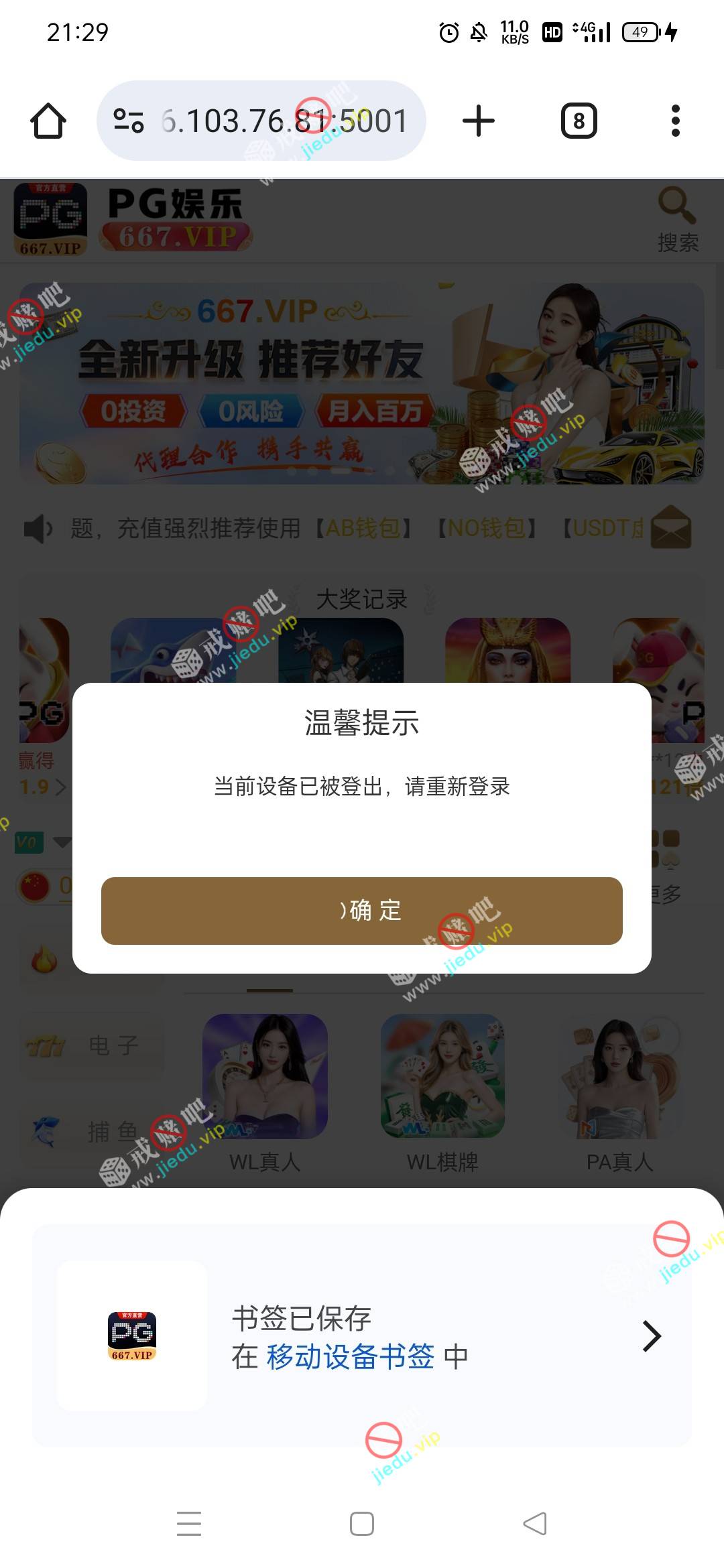
Task: Open the browser overflow menu
Action: (x=675, y=121)
